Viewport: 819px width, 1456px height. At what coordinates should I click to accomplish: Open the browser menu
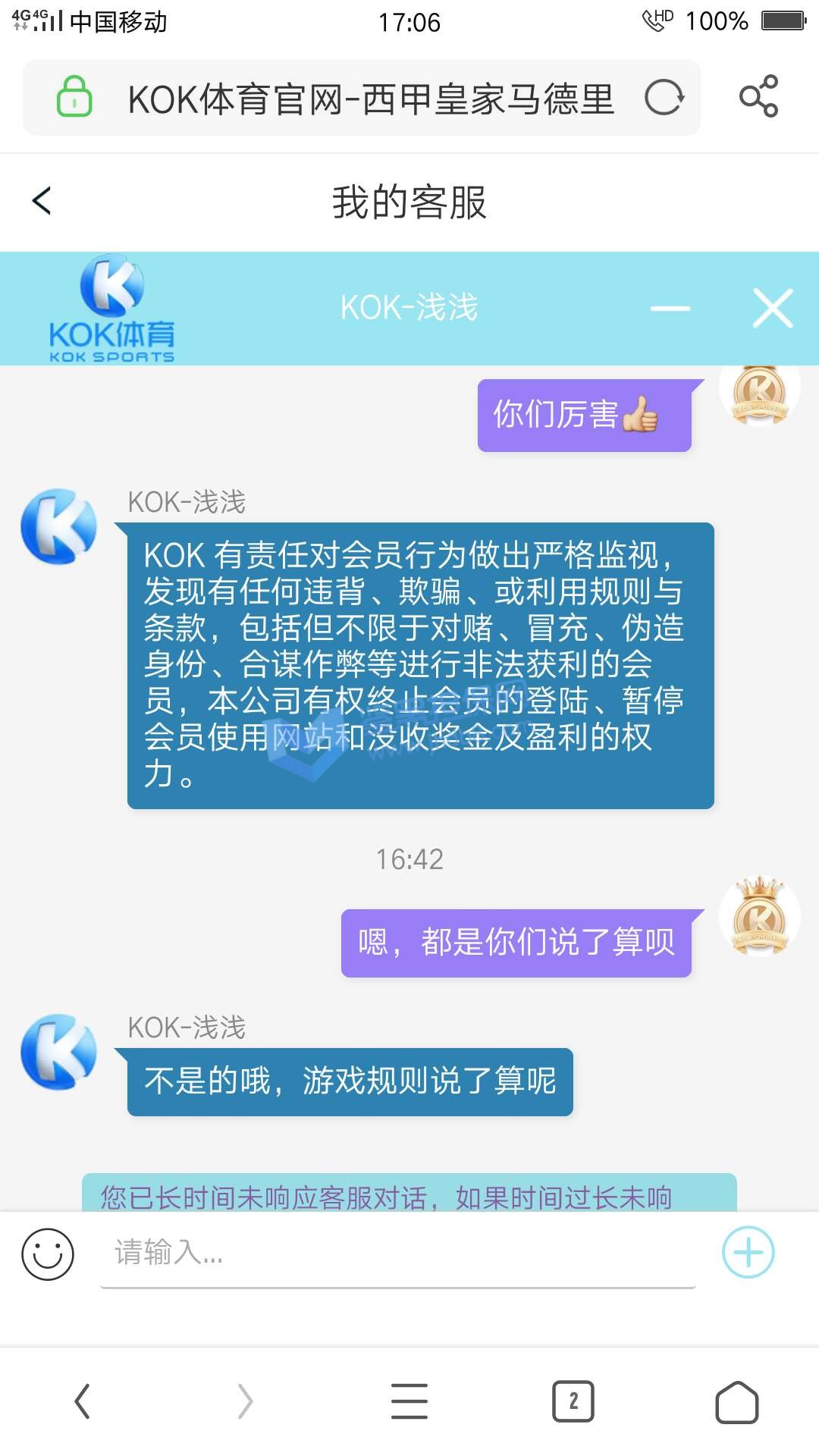tap(409, 1401)
